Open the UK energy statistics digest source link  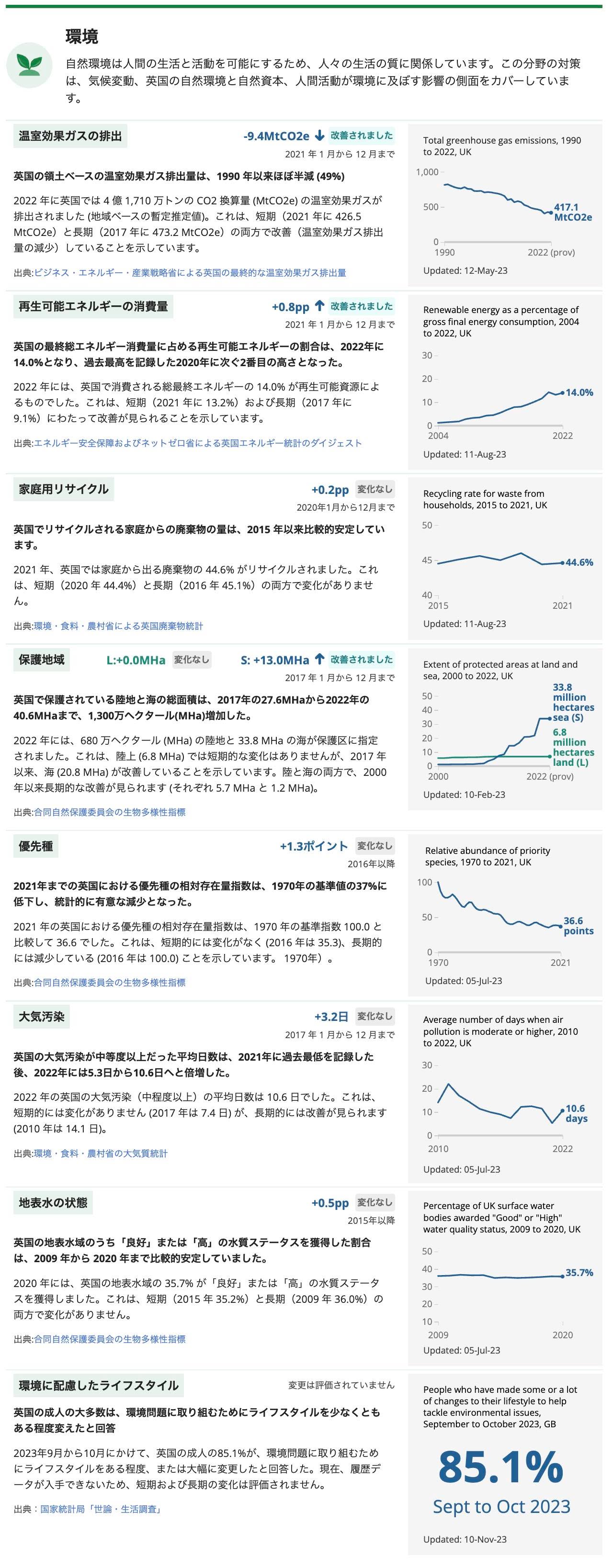[198, 443]
